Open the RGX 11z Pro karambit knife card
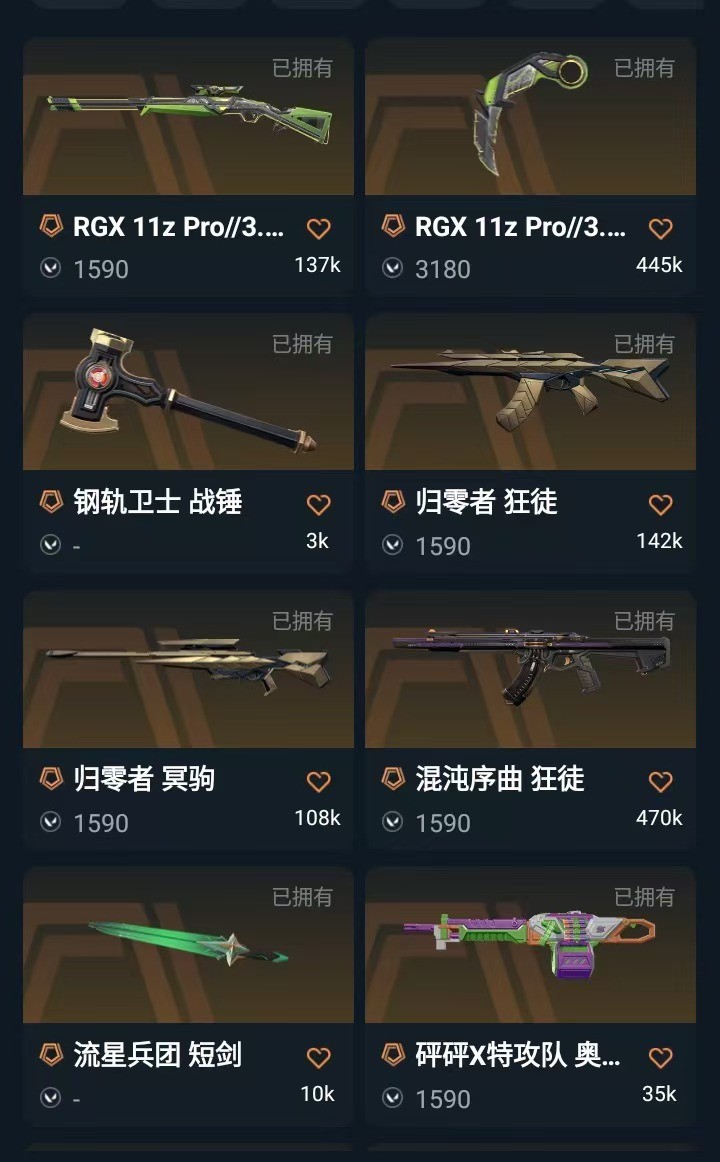This screenshot has height=1162, width=720. 530,120
